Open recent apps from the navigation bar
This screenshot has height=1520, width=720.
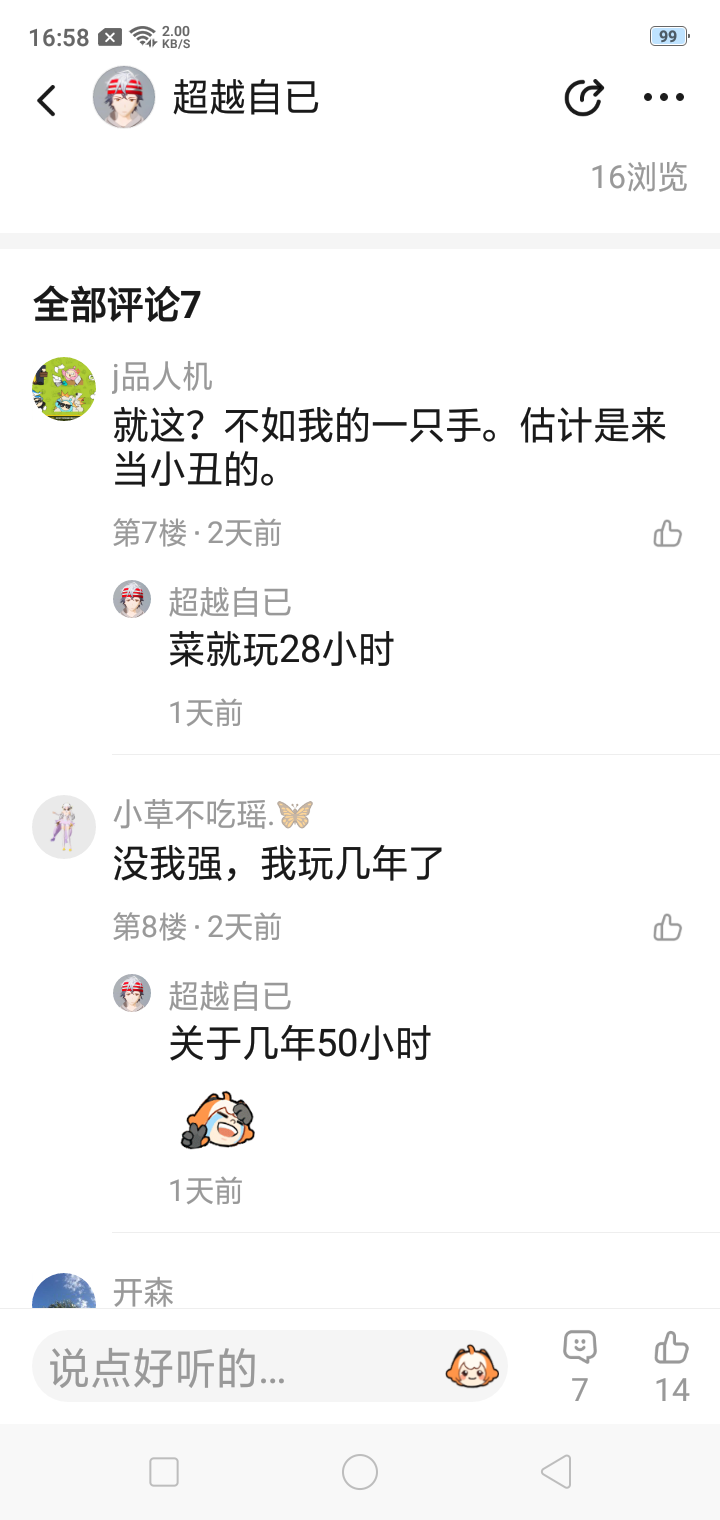pyautogui.click(x=164, y=1472)
